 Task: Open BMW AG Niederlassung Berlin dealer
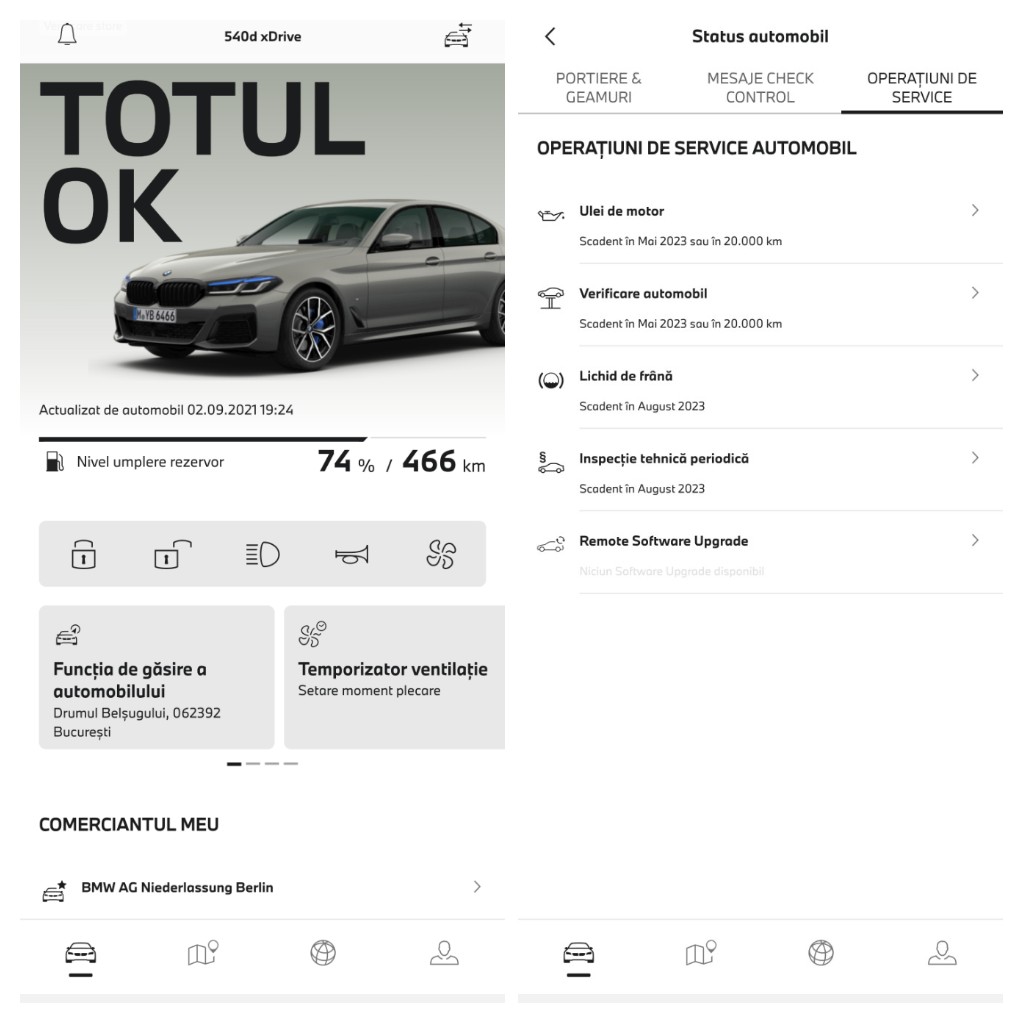(262, 888)
